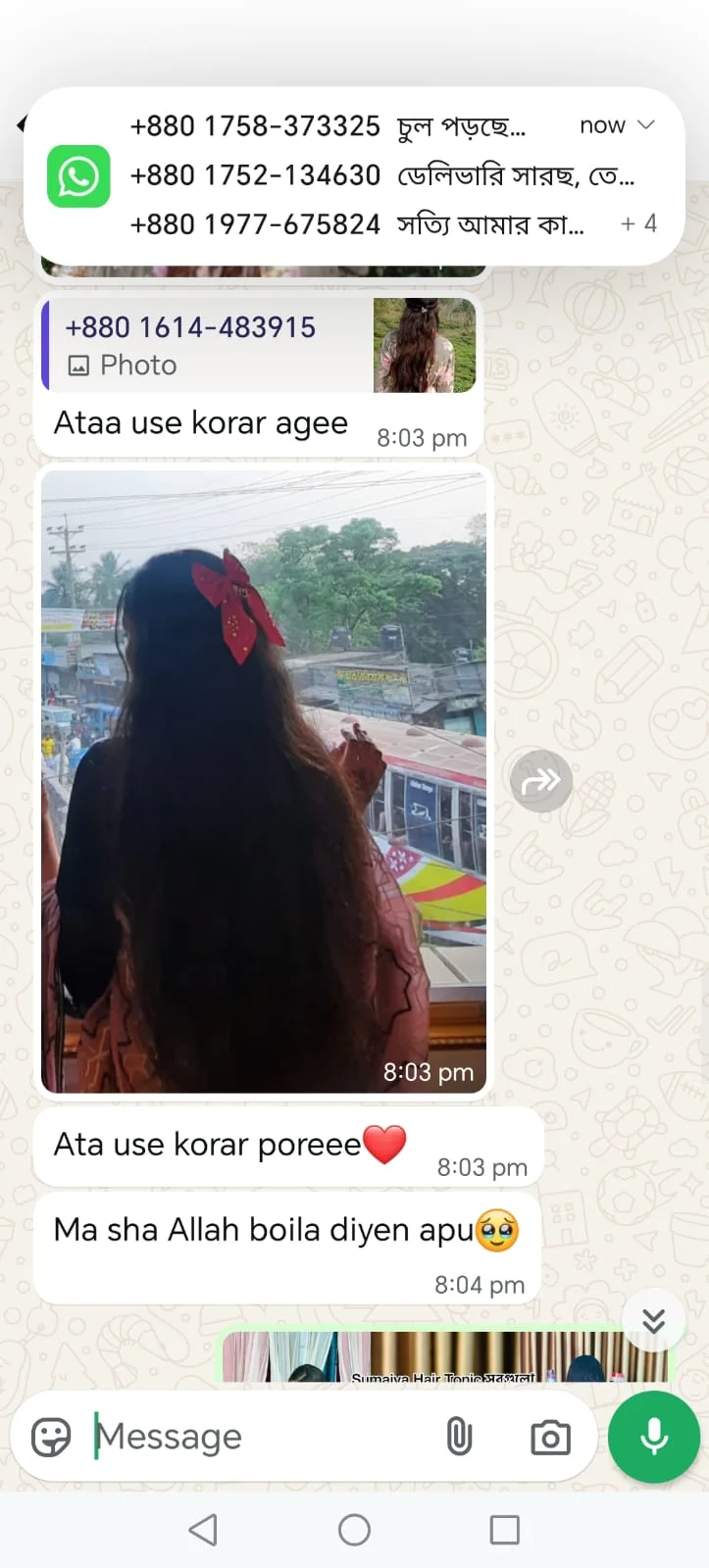Open the Sumaiya Hair Tonic image below
Viewport: 709px width, 1568px height.
(446, 1357)
